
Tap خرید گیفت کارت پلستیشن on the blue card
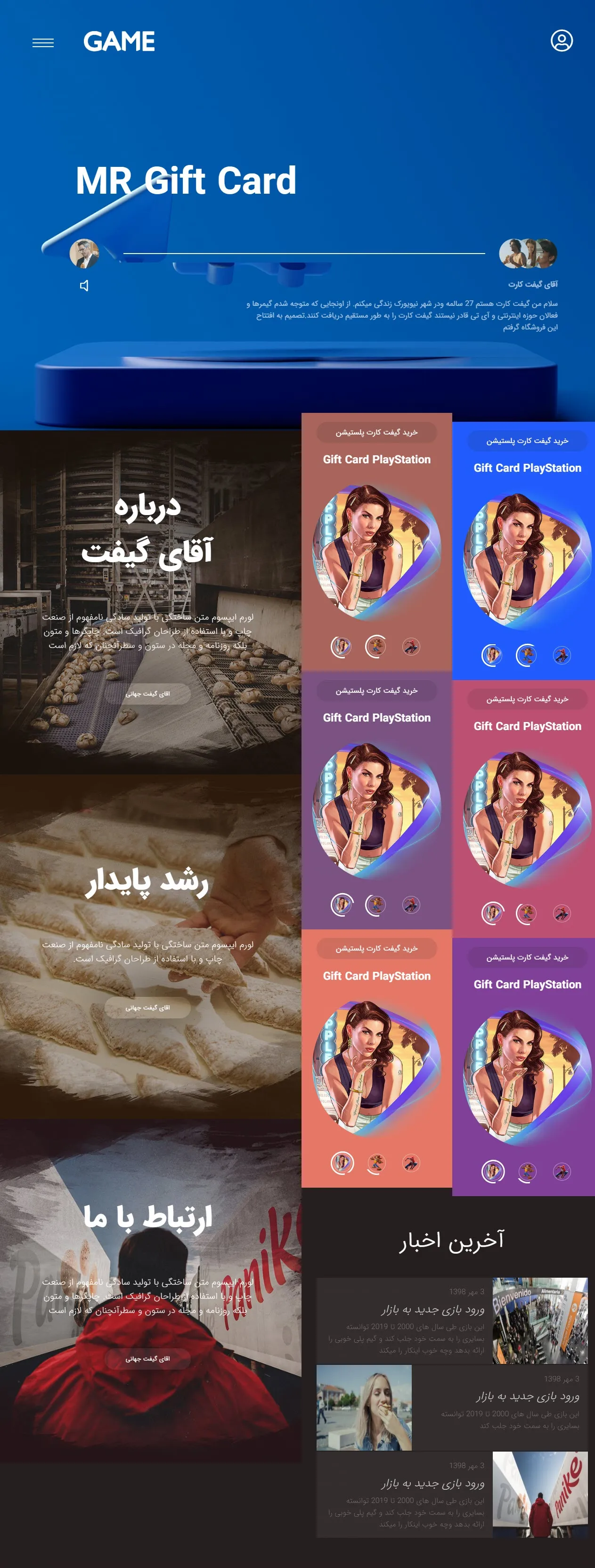coord(527,441)
